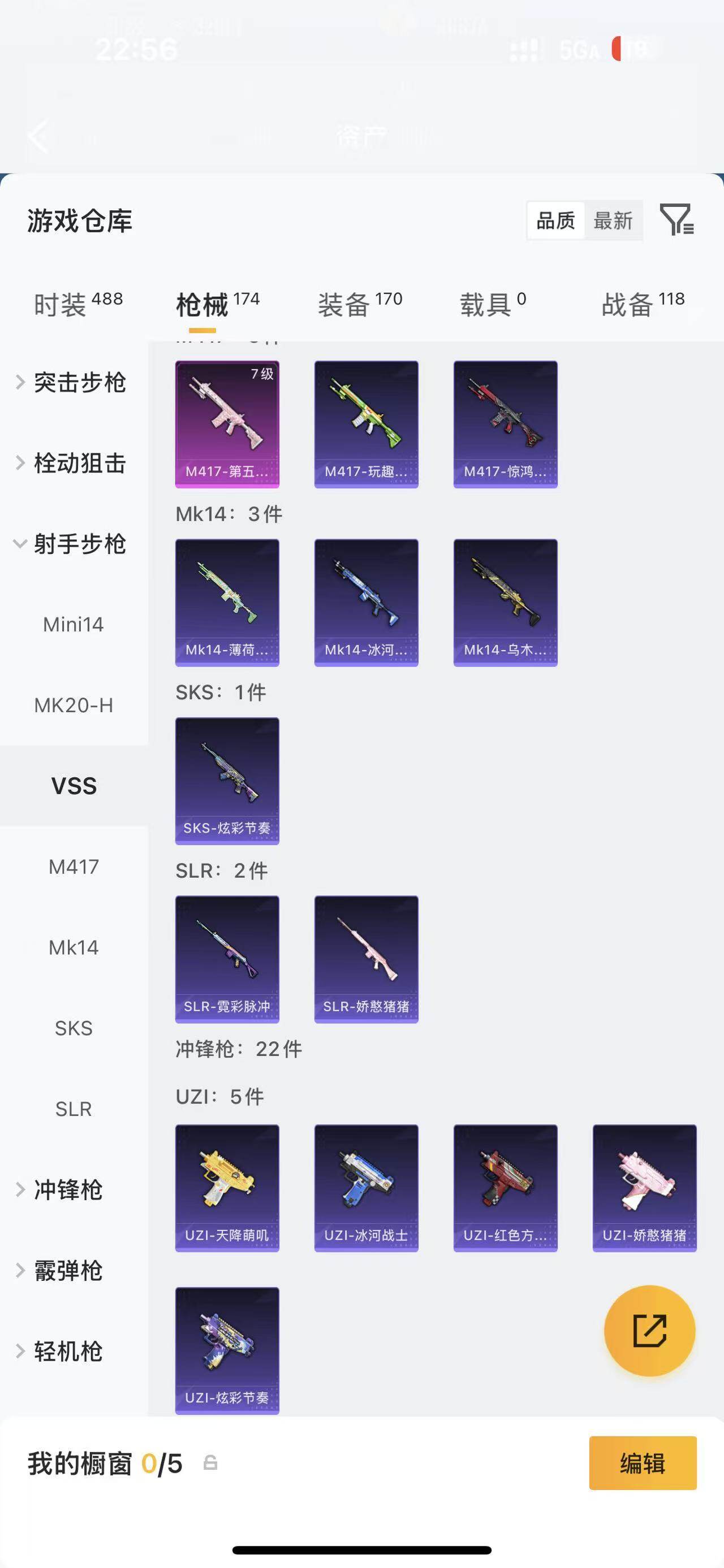Open the M417-第五… level 7 skin
Viewport: 724px width, 1568px height.
pyautogui.click(x=227, y=423)
